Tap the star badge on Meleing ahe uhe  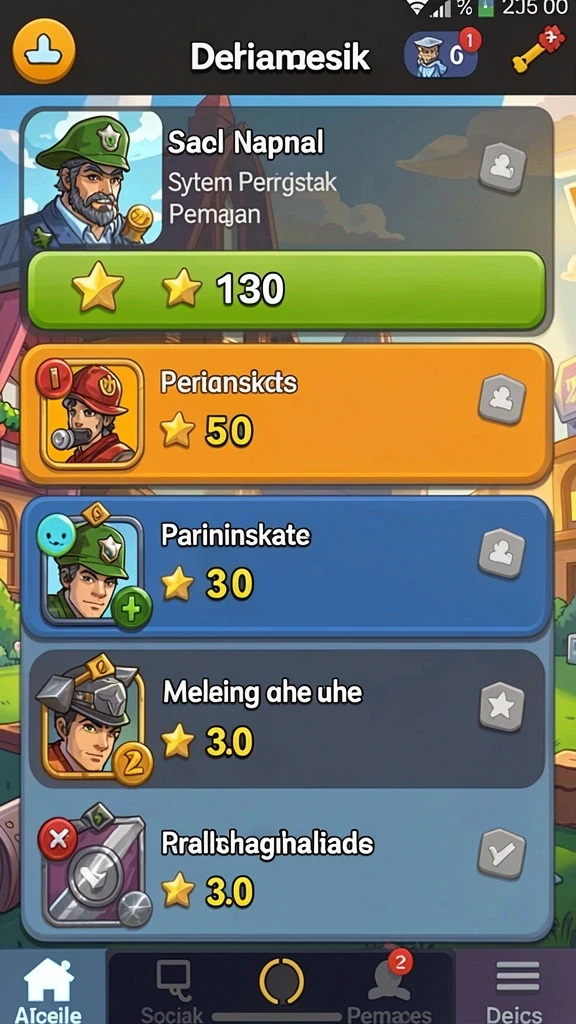pyautogui.click(x=502, y=707)
